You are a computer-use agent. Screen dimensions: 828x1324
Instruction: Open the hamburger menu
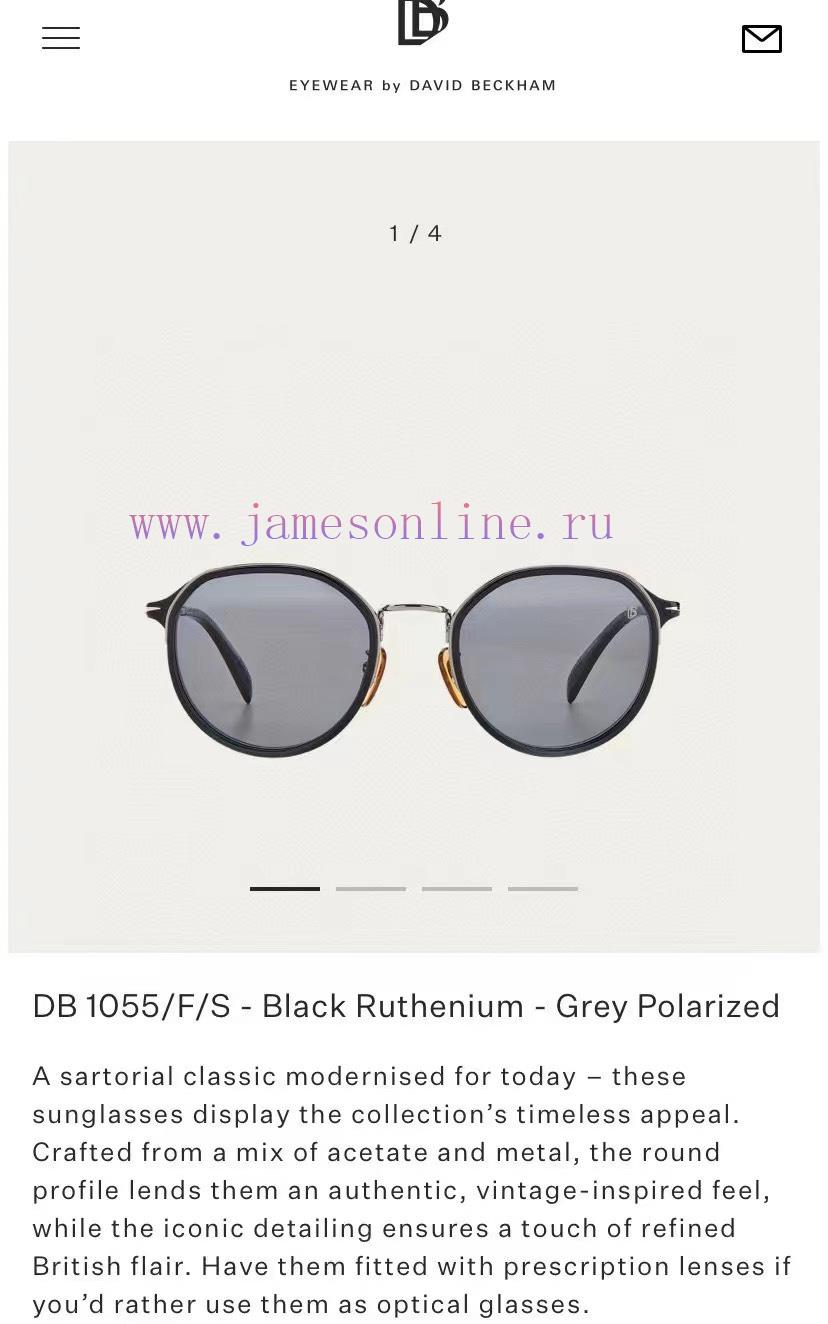pos(61,38)
